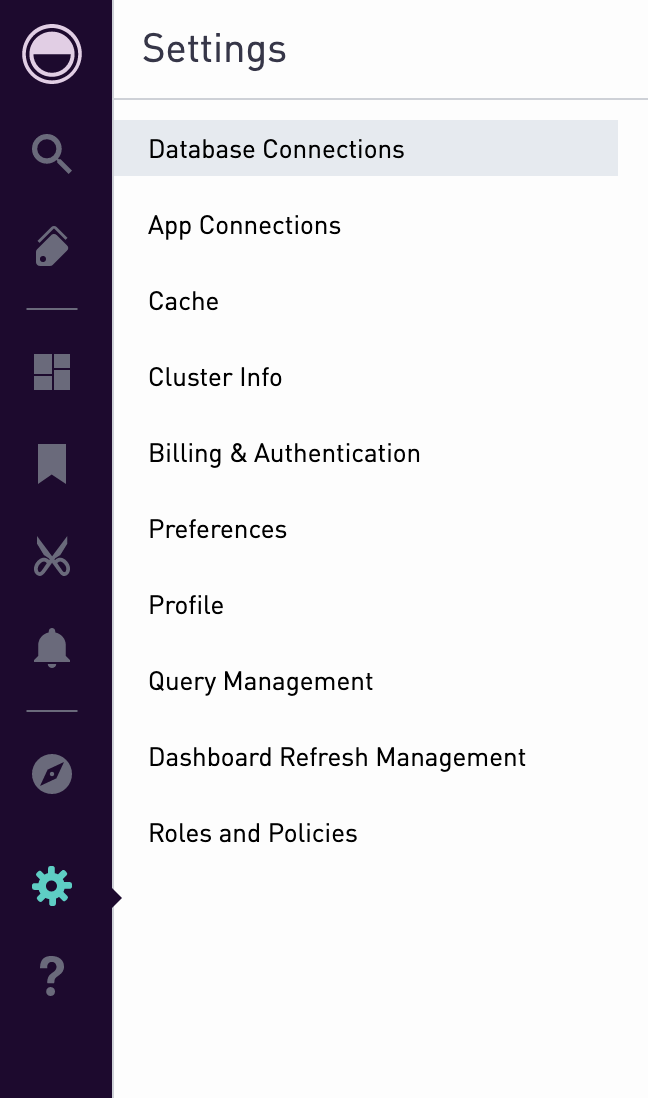Viewport: 648px width, 1098px height.
Task: Open the Cache settings
Action: (x=184, y=301)
